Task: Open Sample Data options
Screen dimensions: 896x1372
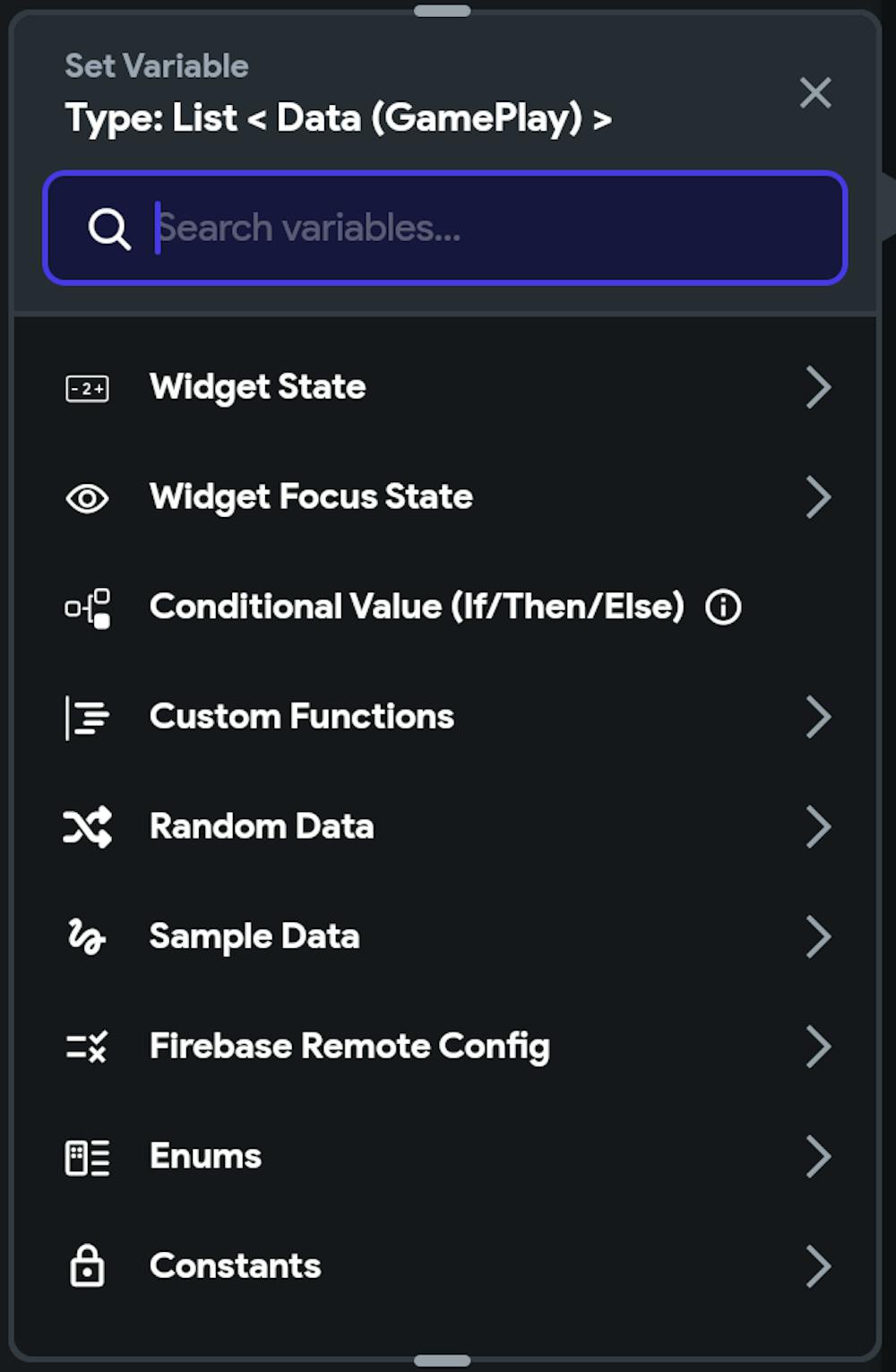Action: click(445, 936)
